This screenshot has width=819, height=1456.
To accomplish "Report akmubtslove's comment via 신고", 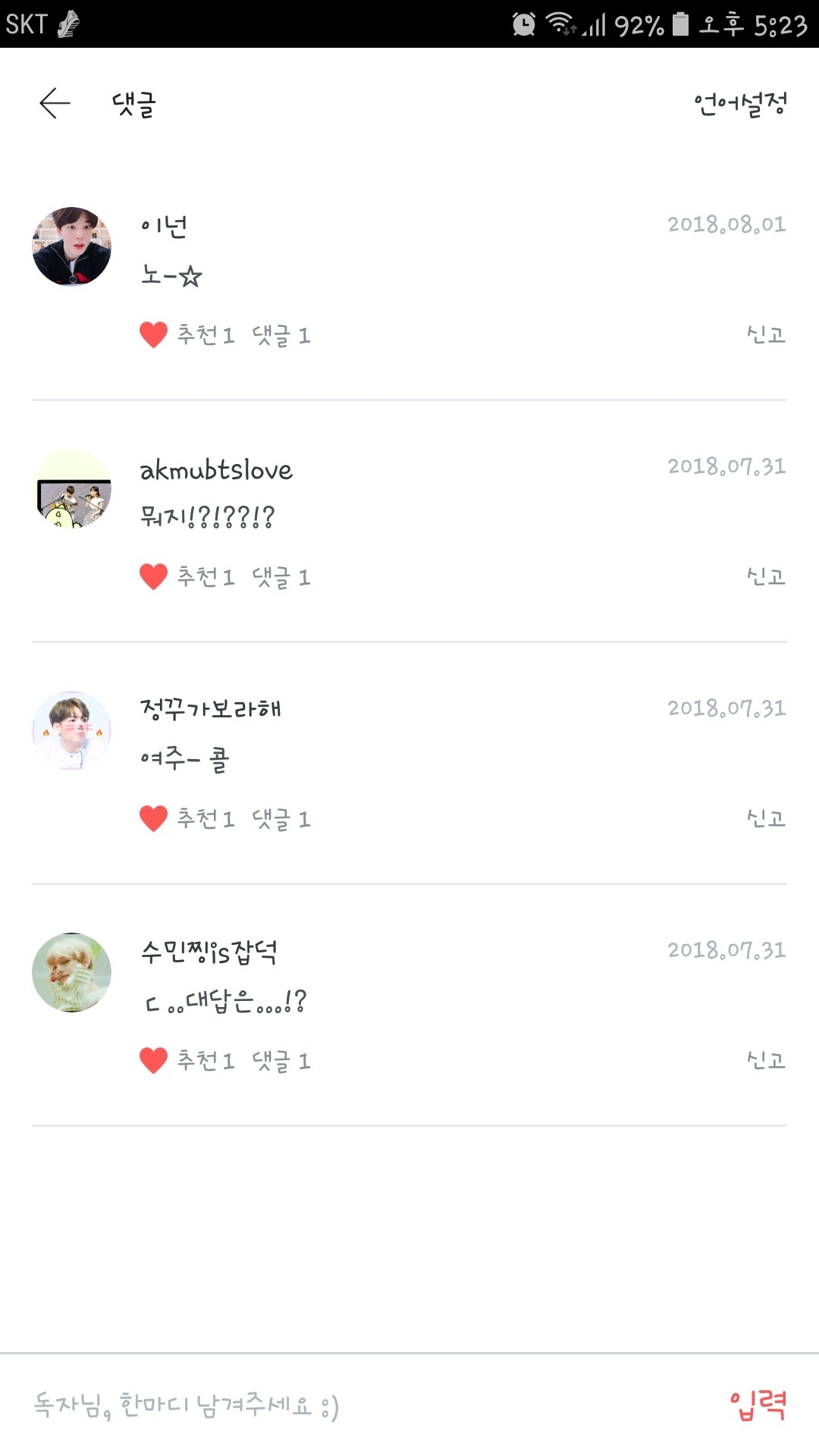I will click(x=766, y=576).
